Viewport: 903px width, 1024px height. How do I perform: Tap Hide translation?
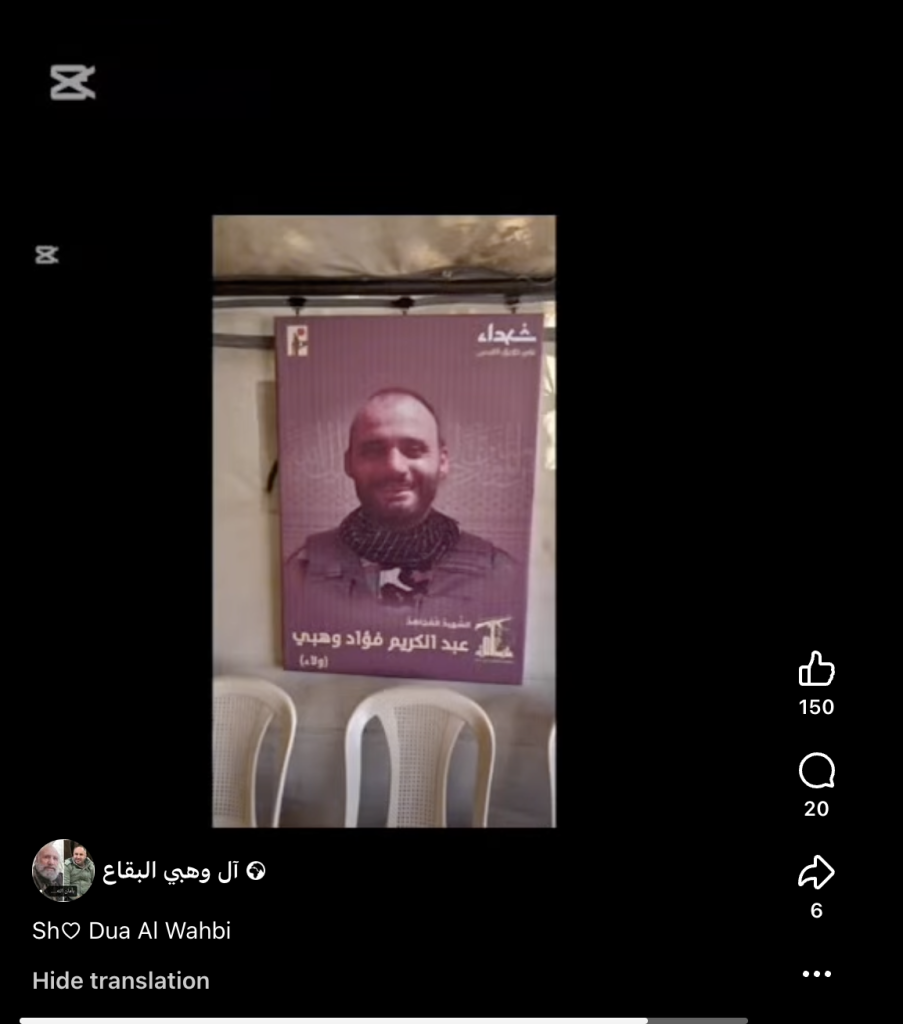[x=121, y=981]
